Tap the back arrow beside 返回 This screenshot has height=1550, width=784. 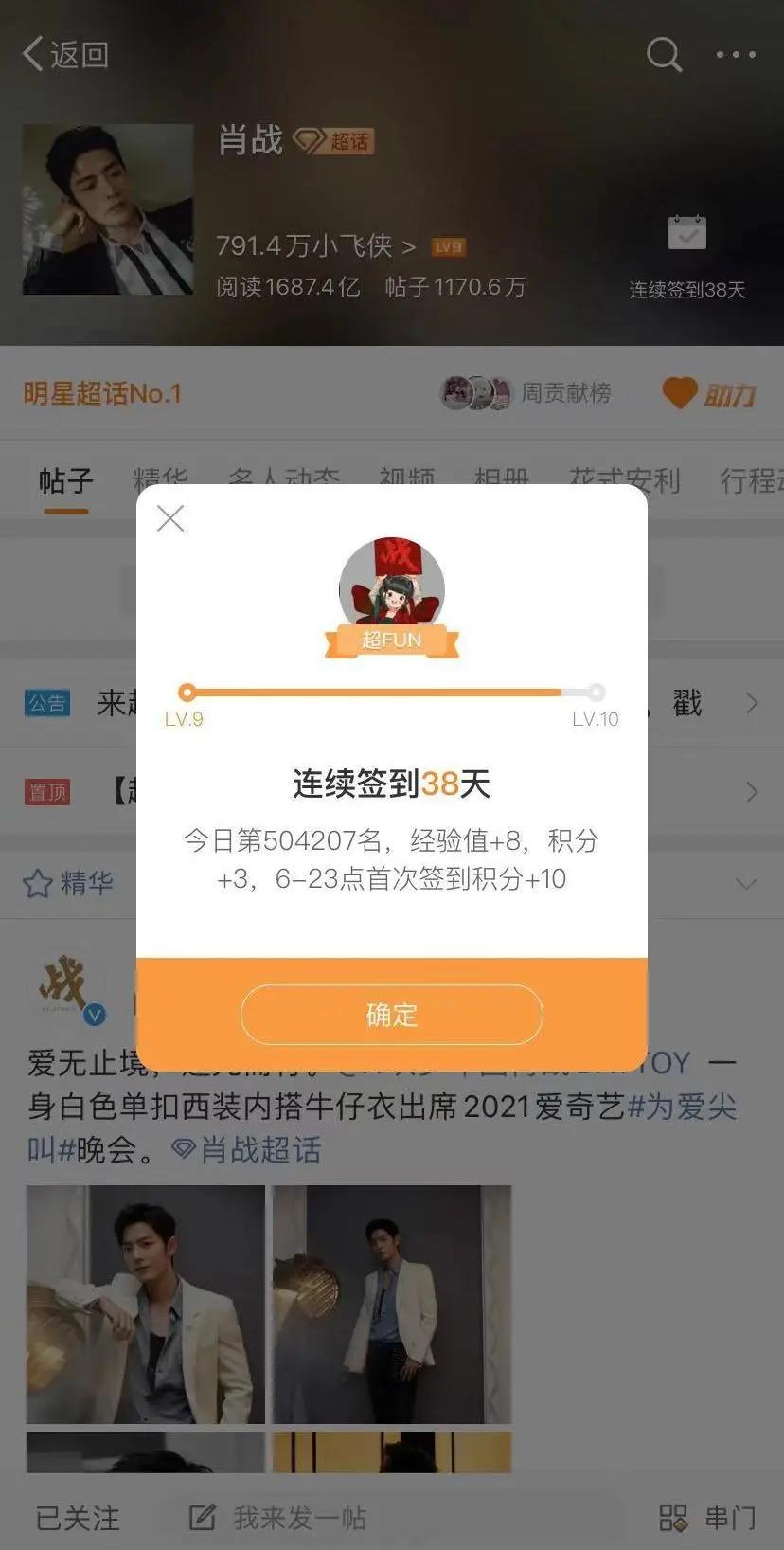point(33,54)
